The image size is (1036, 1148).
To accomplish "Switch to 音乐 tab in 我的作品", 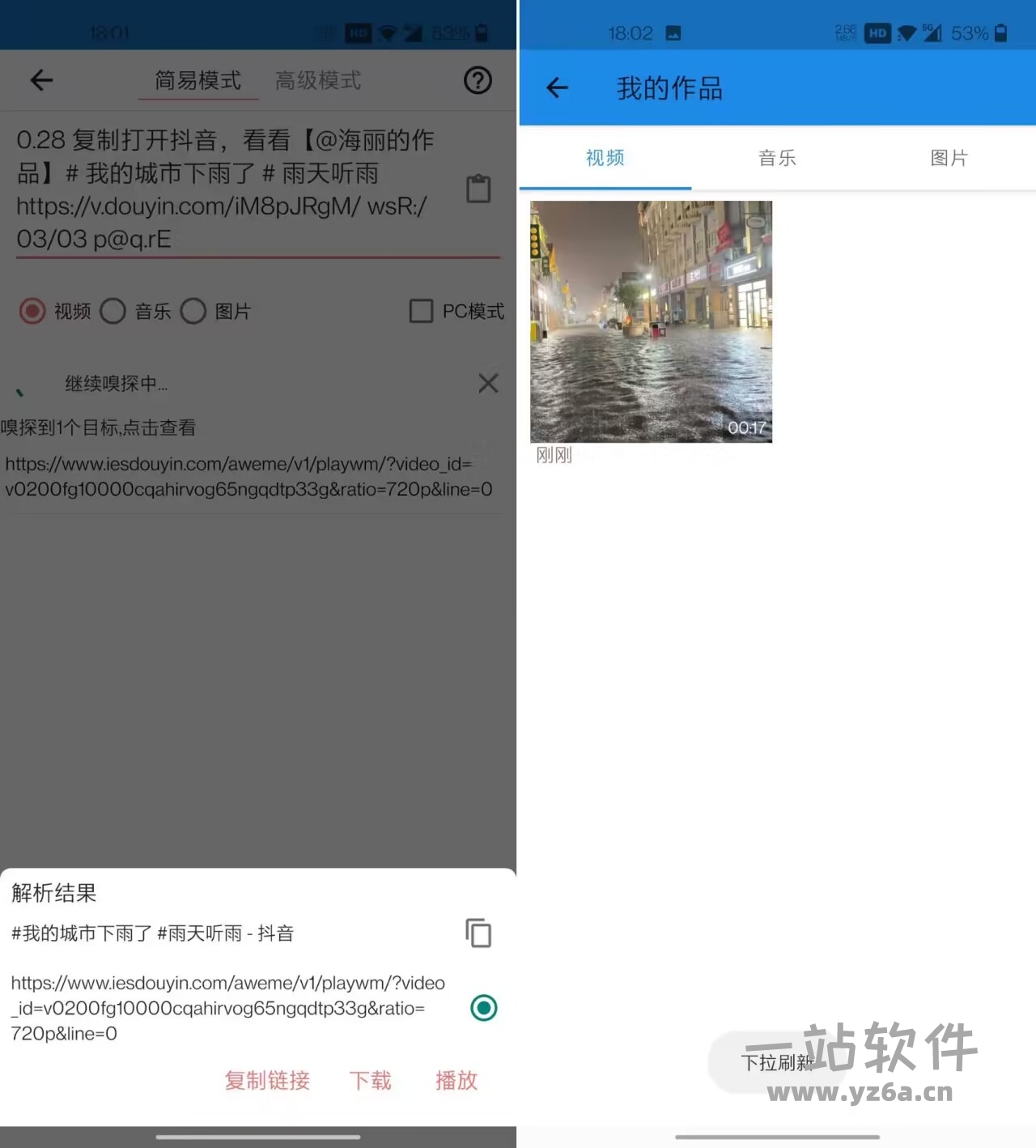I will (x=777, y=158).
